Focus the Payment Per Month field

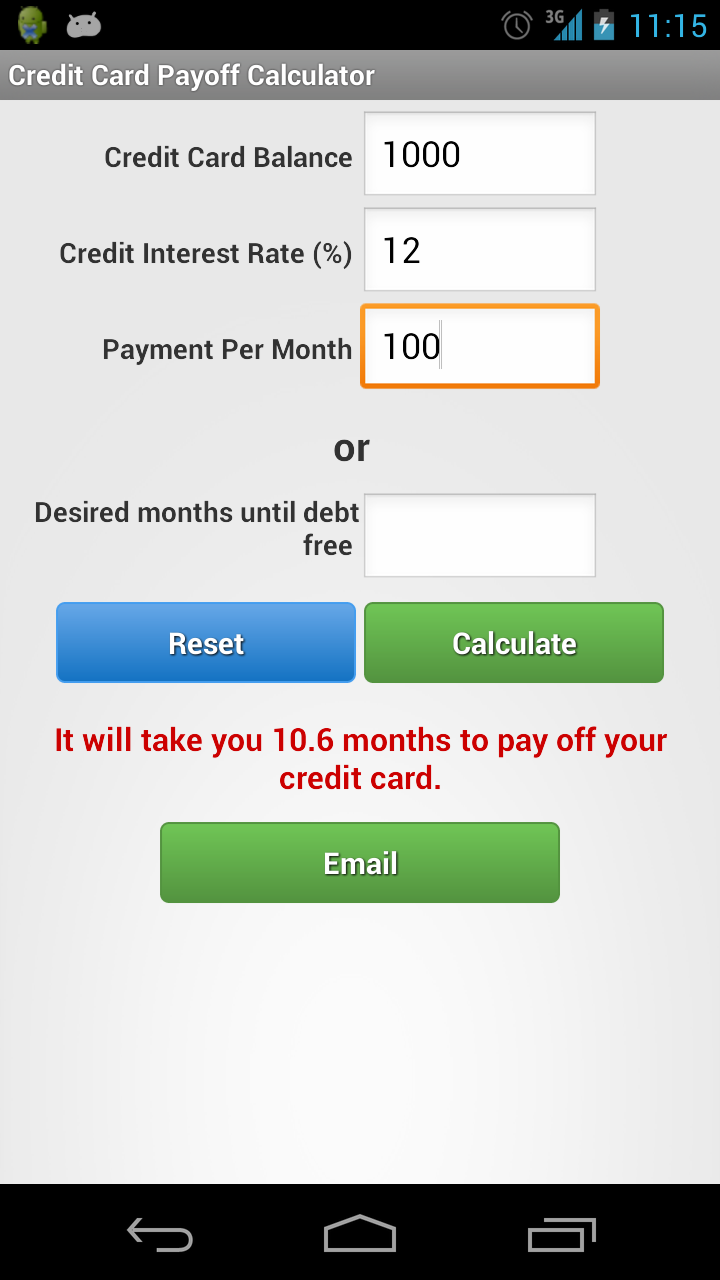pos(480,346)
